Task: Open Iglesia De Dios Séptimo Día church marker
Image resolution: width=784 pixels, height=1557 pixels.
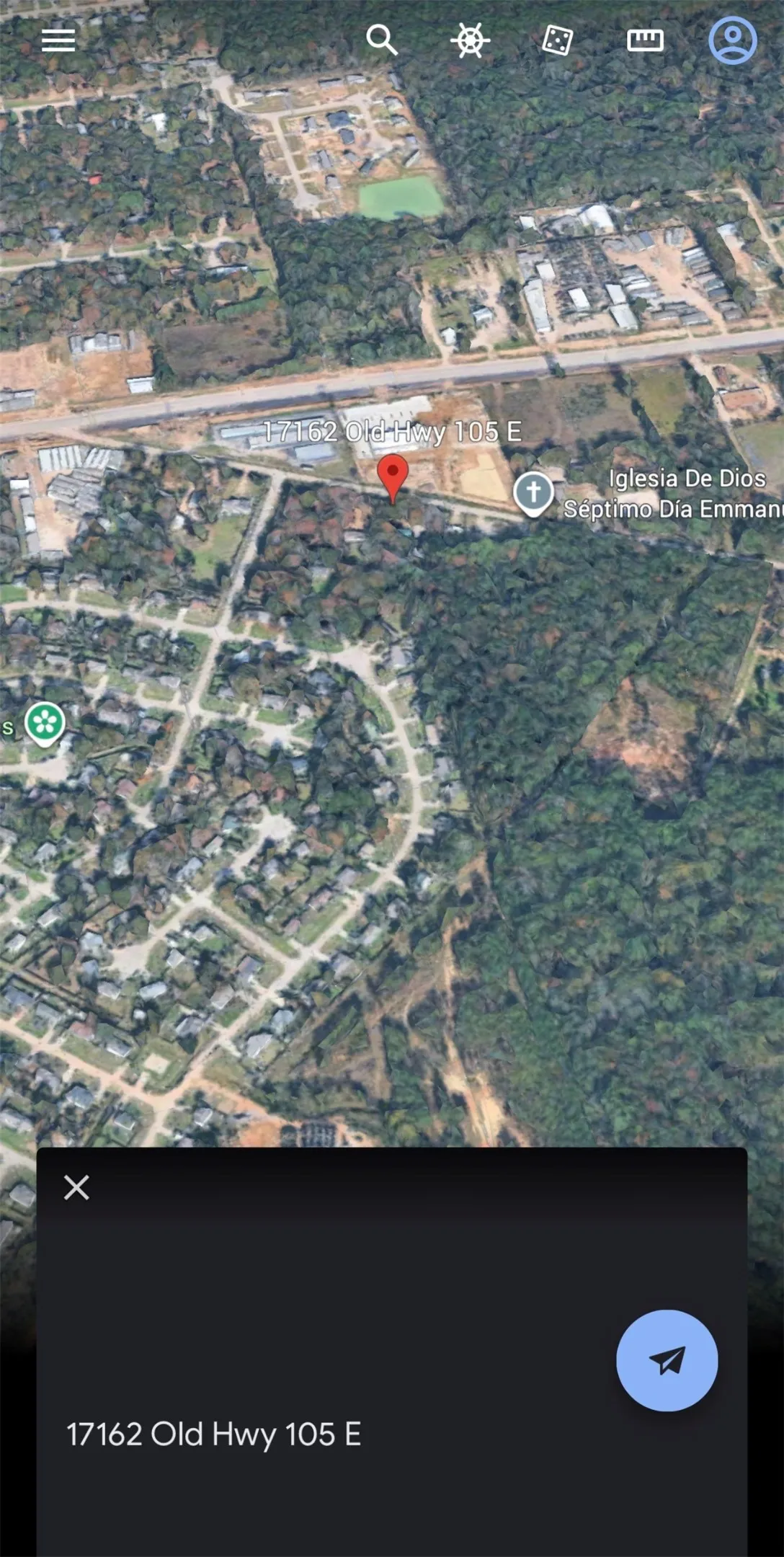Action: 533,494
